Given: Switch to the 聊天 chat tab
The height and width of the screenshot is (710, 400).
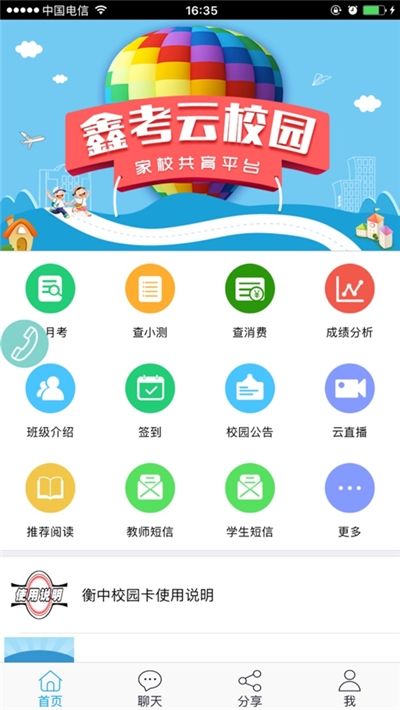Looking at the screenshot, I should (150, 688).
